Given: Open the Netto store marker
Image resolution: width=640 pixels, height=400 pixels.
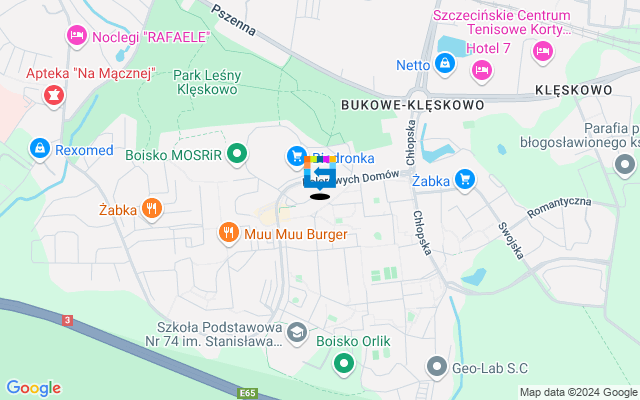Looking at the screenshot, I should 445,66.
